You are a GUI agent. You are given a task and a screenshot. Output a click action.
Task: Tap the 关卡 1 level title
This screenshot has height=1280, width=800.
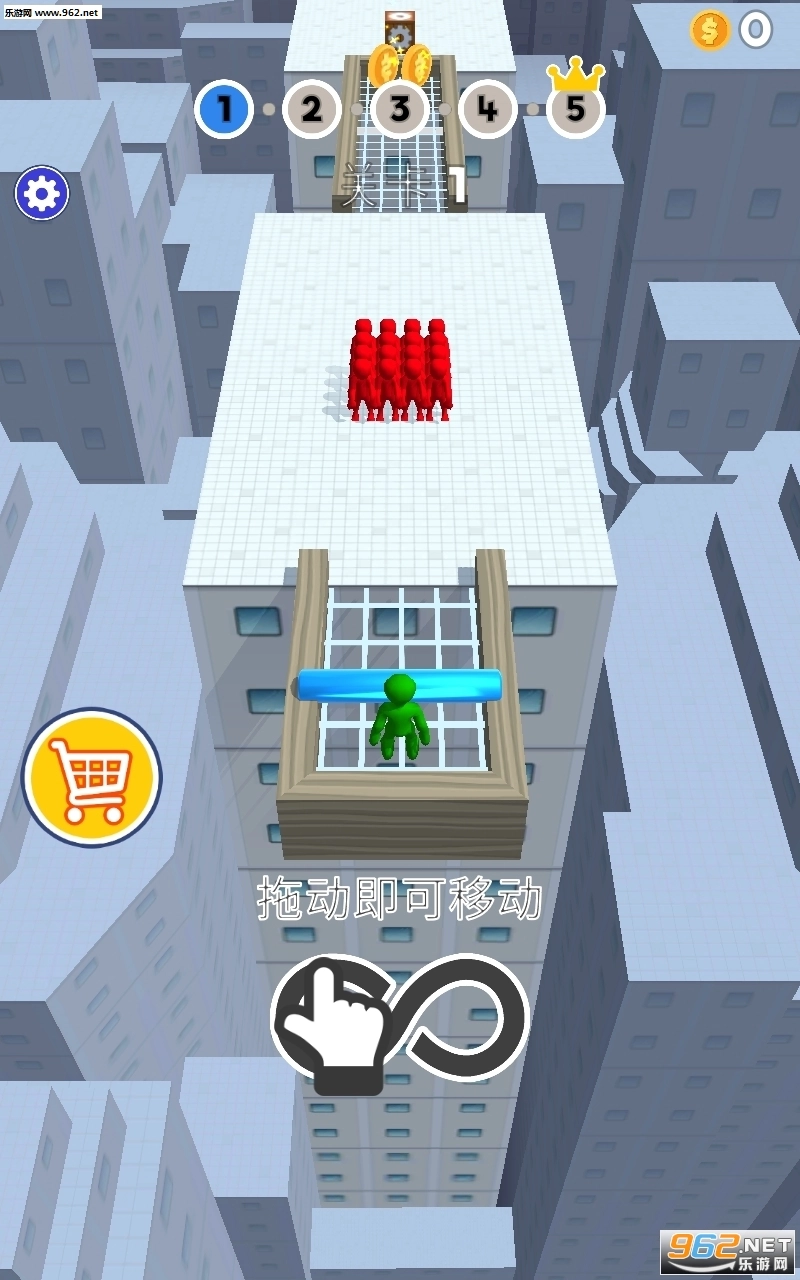click(400, 180)
